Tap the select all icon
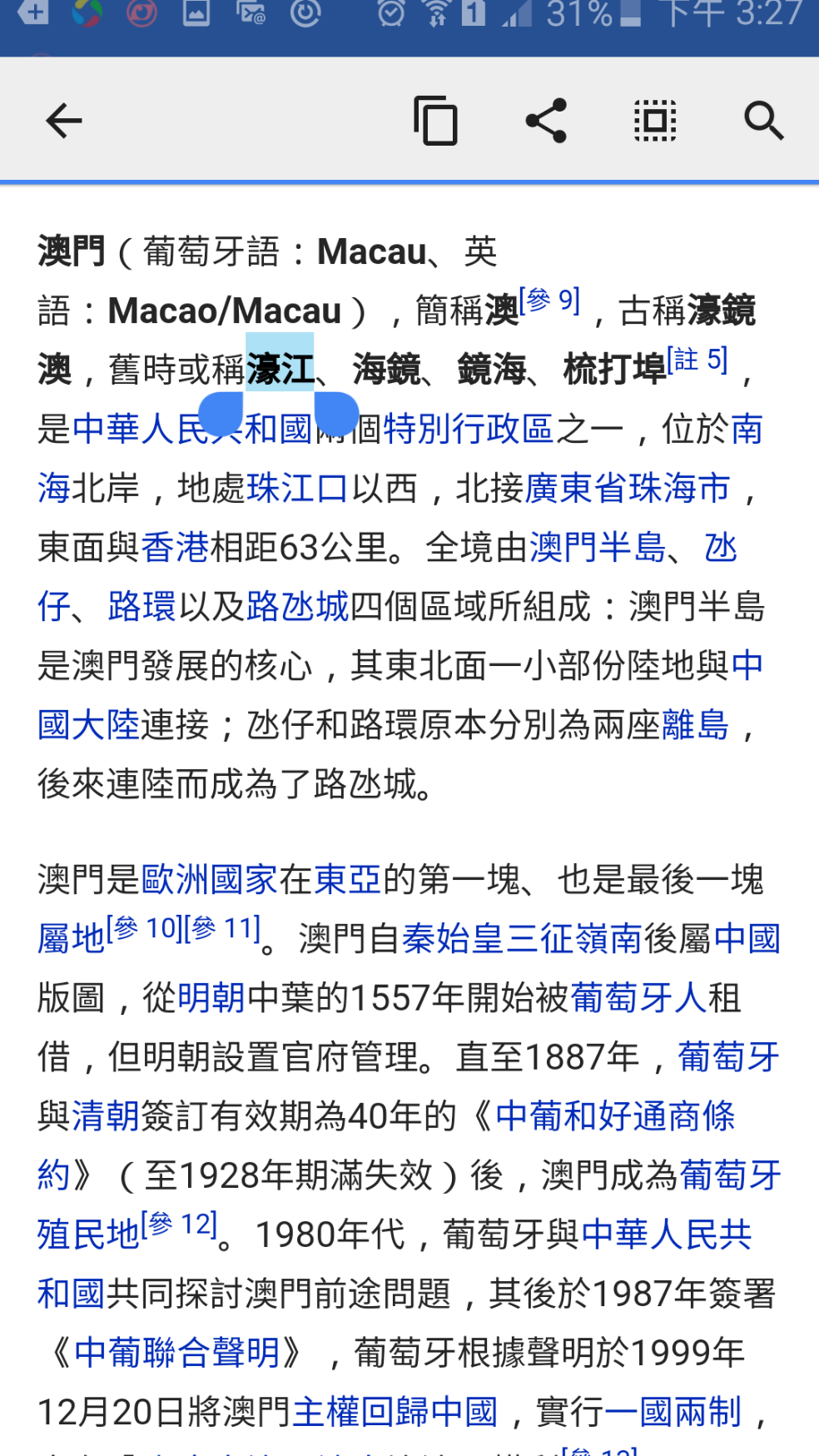 tap(655, 122)
